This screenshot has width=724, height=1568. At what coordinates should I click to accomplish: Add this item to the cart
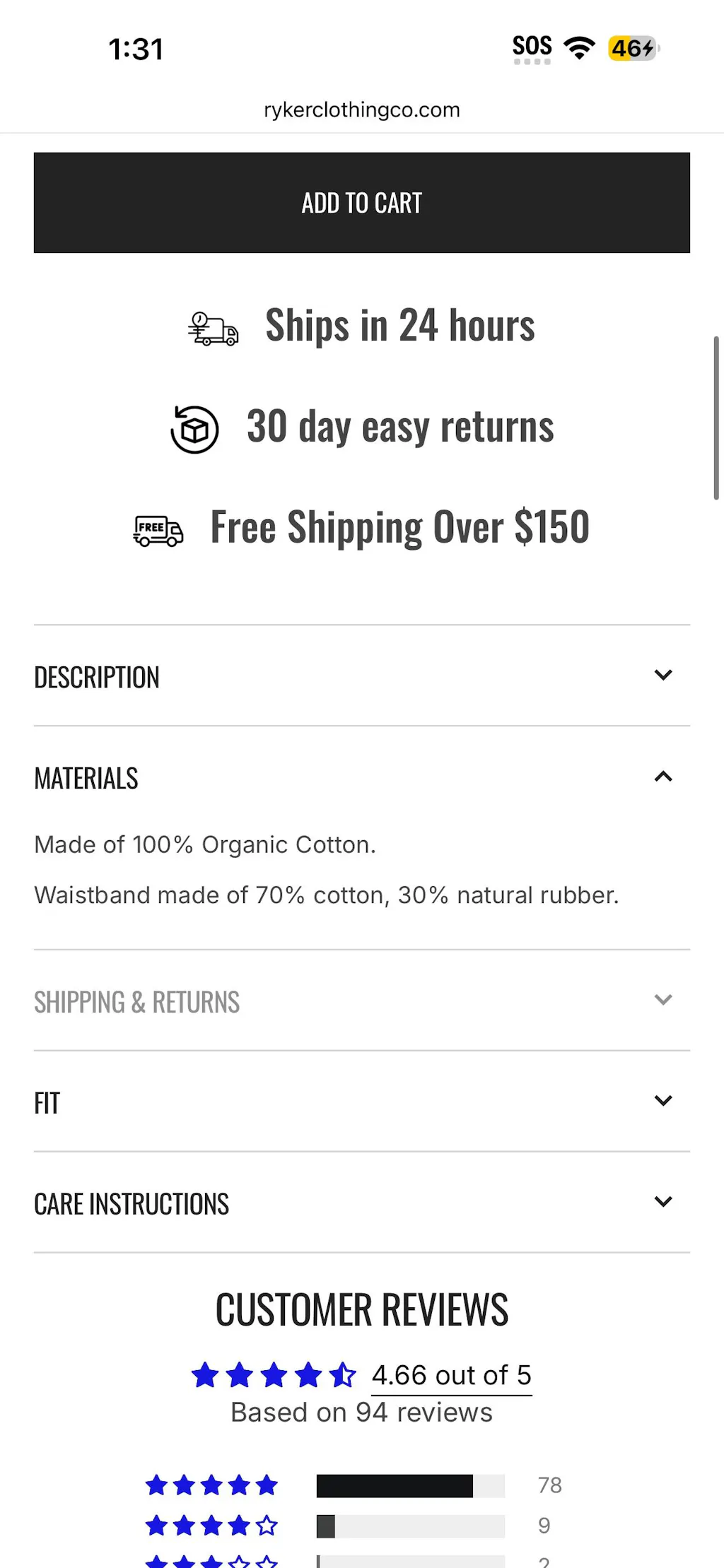[361, 203]
